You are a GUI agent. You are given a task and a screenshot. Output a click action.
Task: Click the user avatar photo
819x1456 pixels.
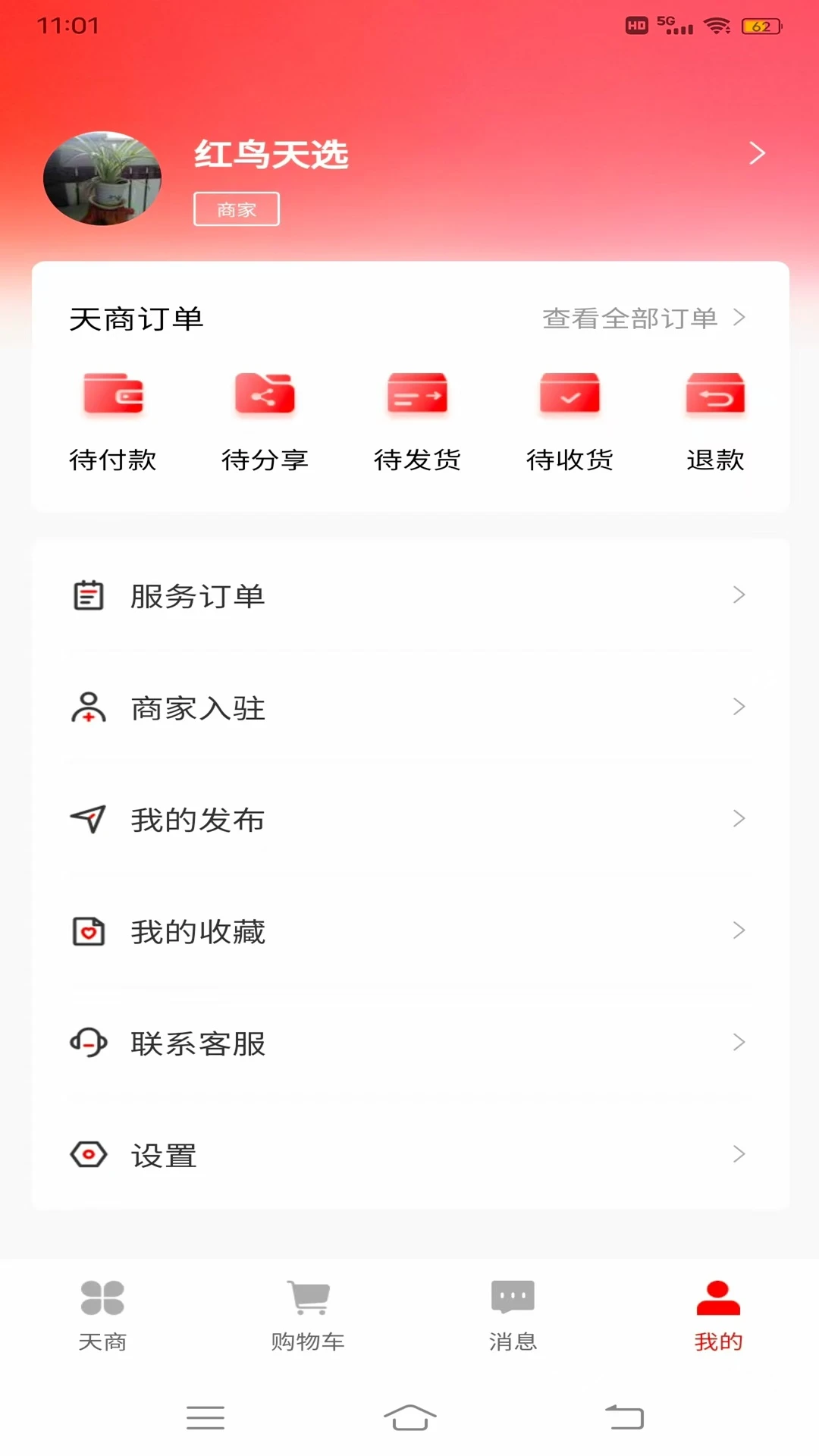point(102,177)
